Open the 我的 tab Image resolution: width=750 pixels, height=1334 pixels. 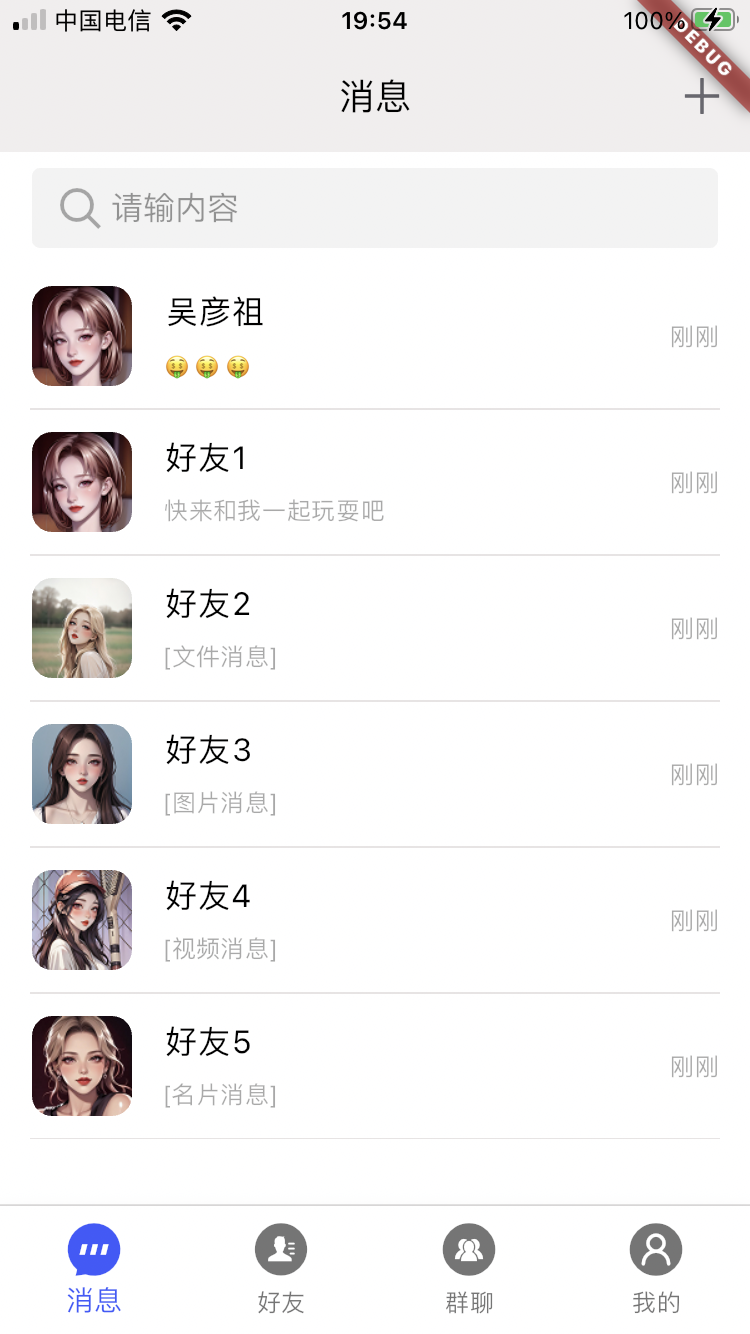(x=656, y=1268)
